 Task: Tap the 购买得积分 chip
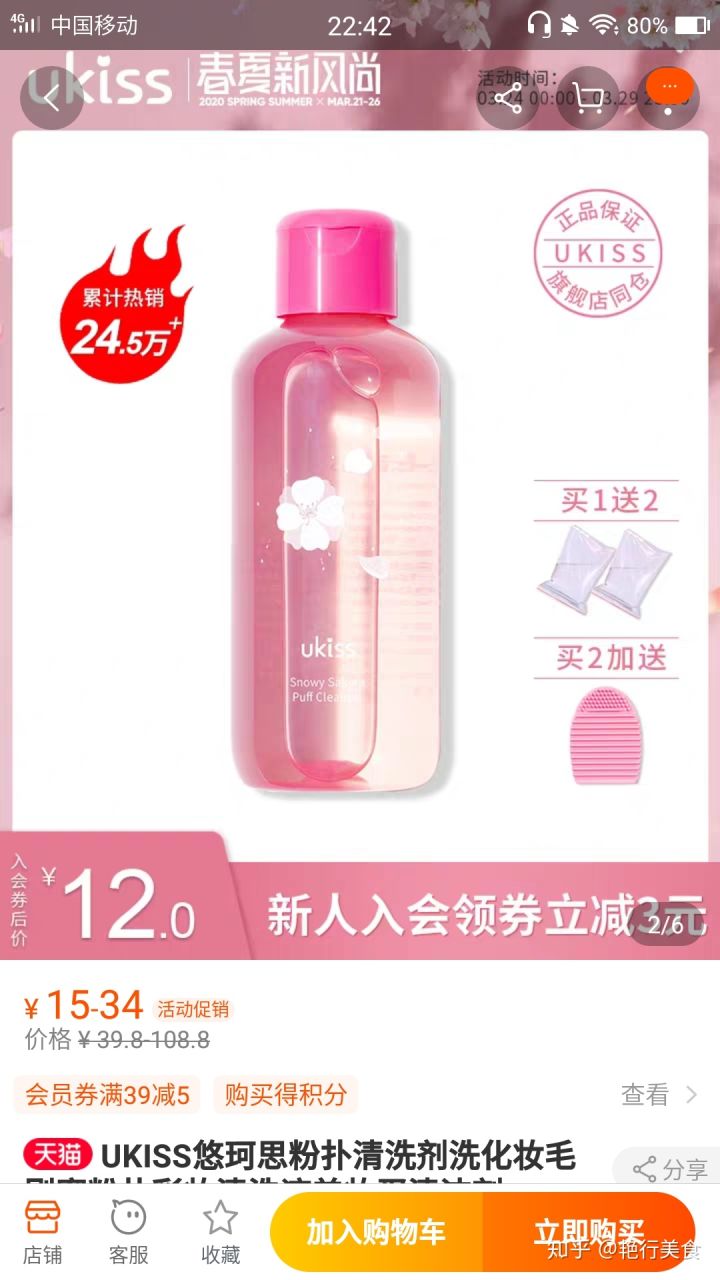pyautogui.click(x=285, y=1095)
